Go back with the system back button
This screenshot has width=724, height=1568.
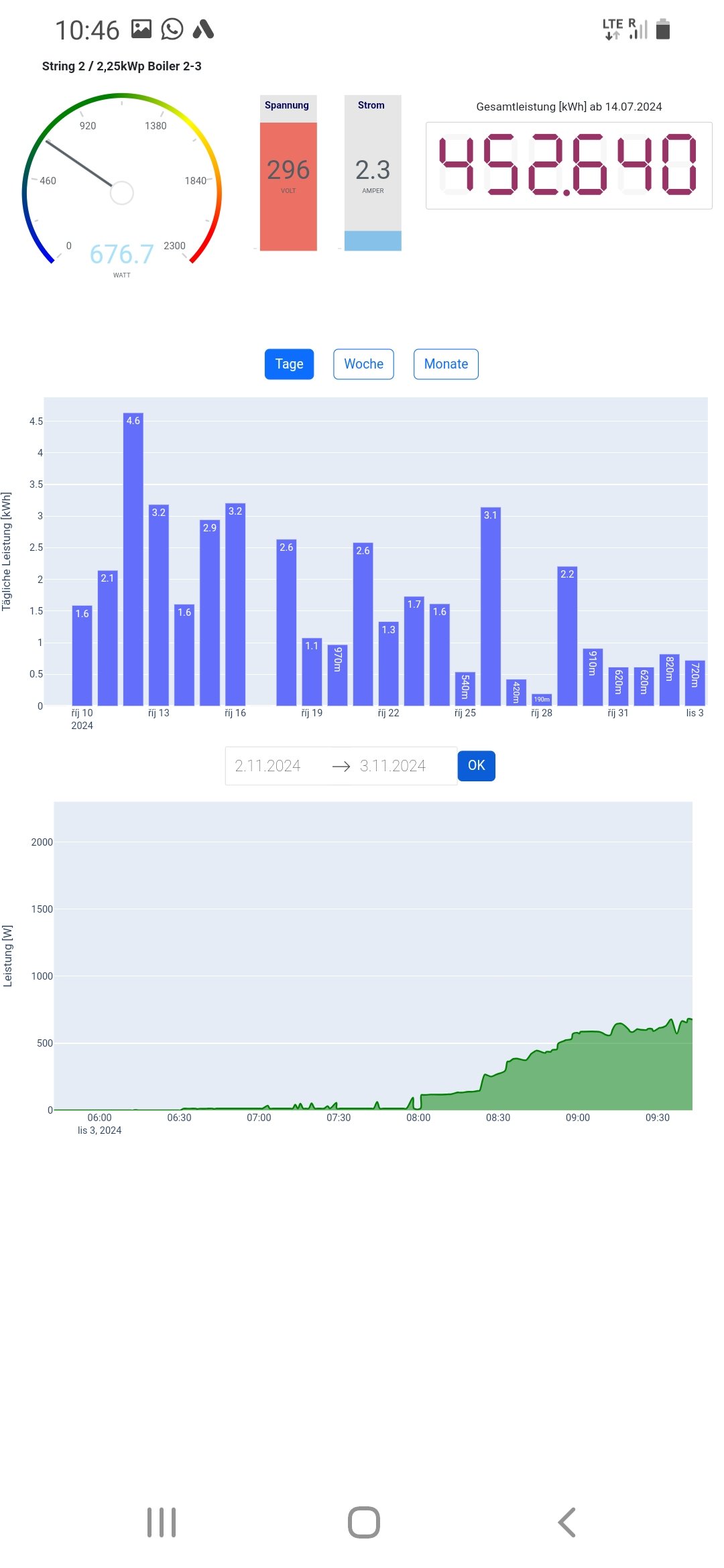(x=567, y=1522)
